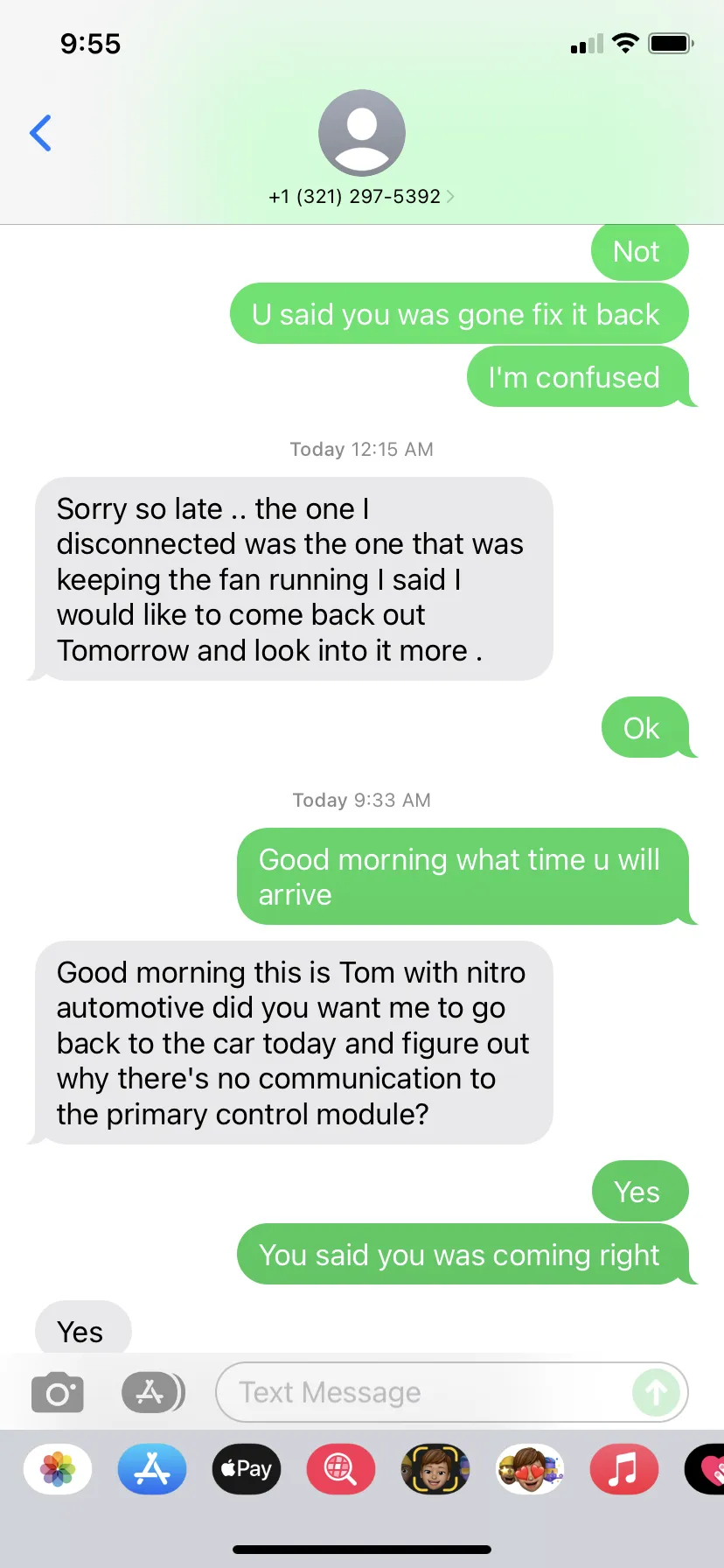The width and height of the screenshot is (724, 1568).
Task: Open the Photos app in the app strip
Action: click(58, 1469)
